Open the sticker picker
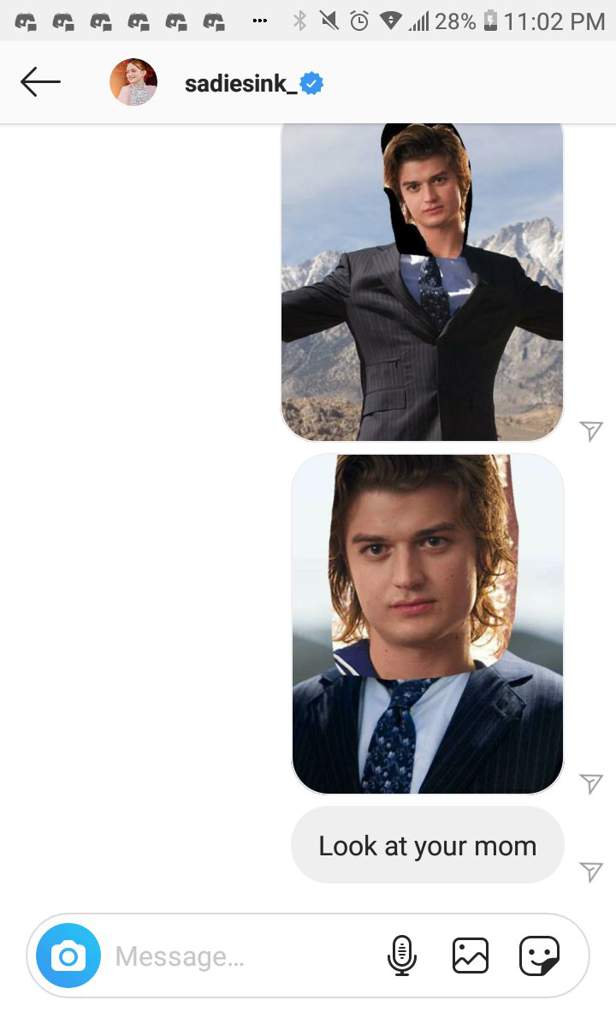This screenshot has width=616, height=1024. click(539, 957)
